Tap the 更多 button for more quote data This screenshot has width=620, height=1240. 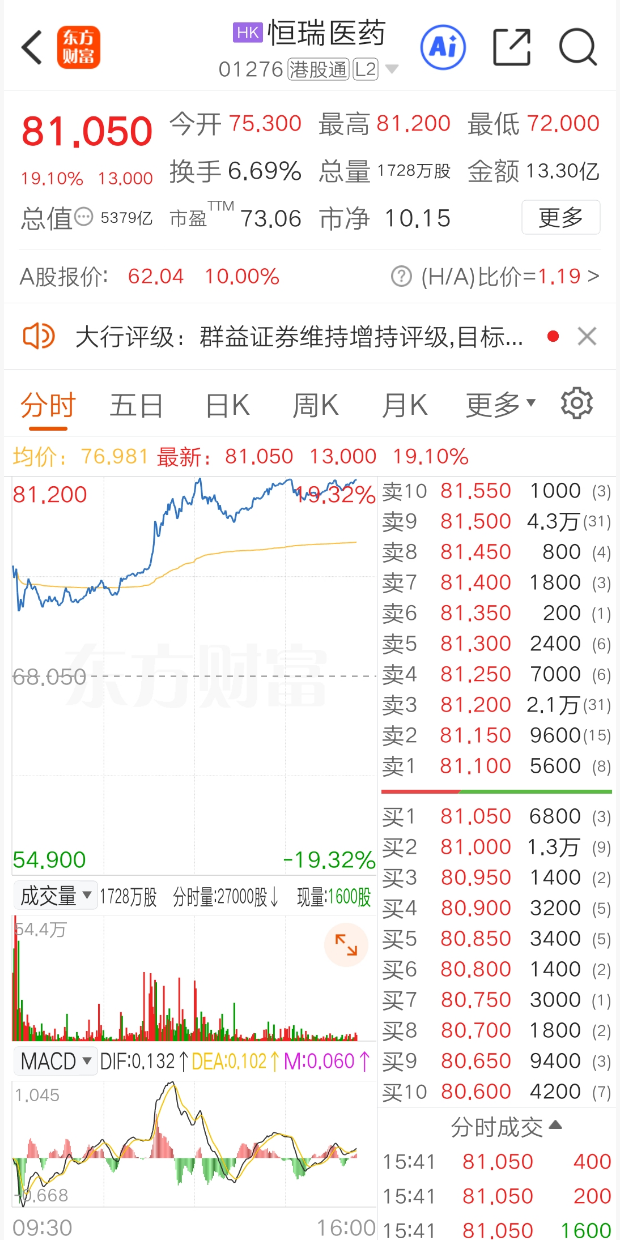point(560,217)
